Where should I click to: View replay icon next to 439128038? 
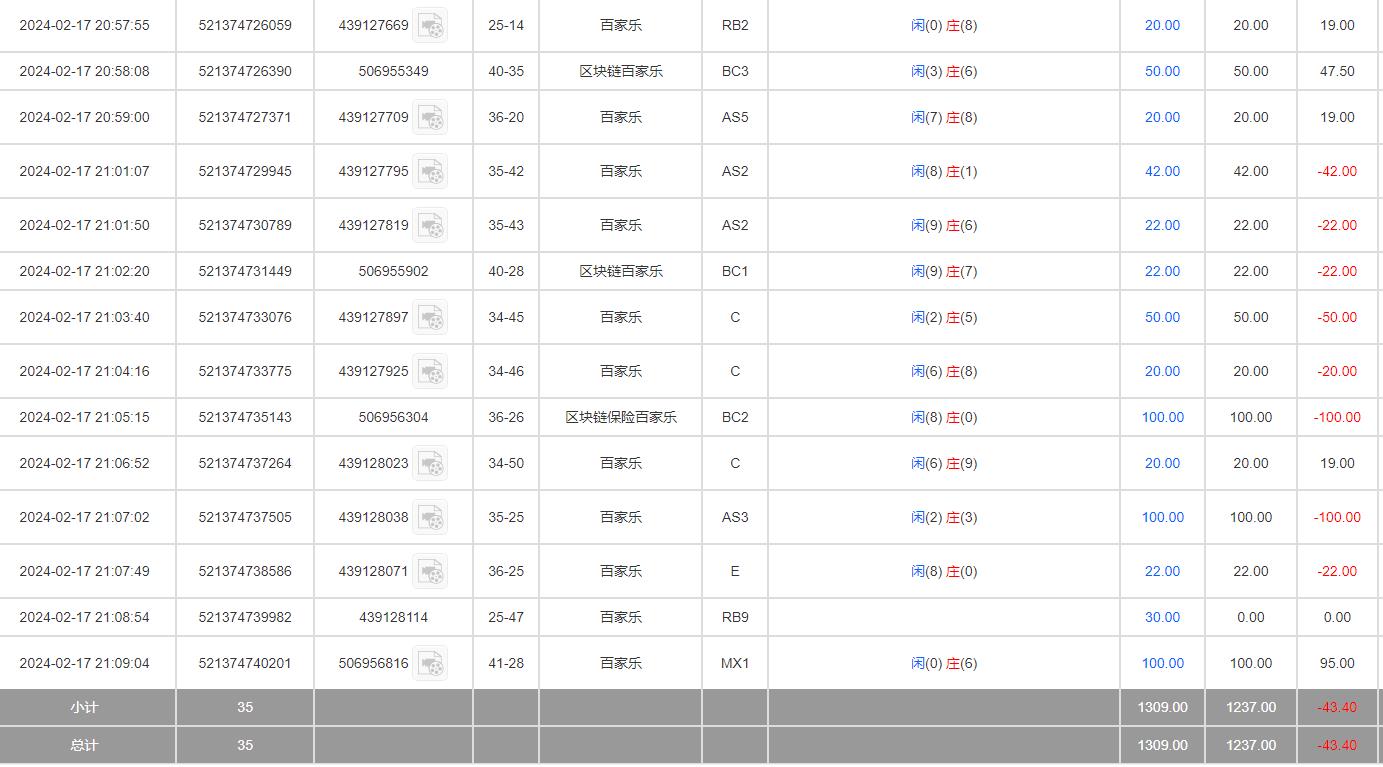click(431, 518)
